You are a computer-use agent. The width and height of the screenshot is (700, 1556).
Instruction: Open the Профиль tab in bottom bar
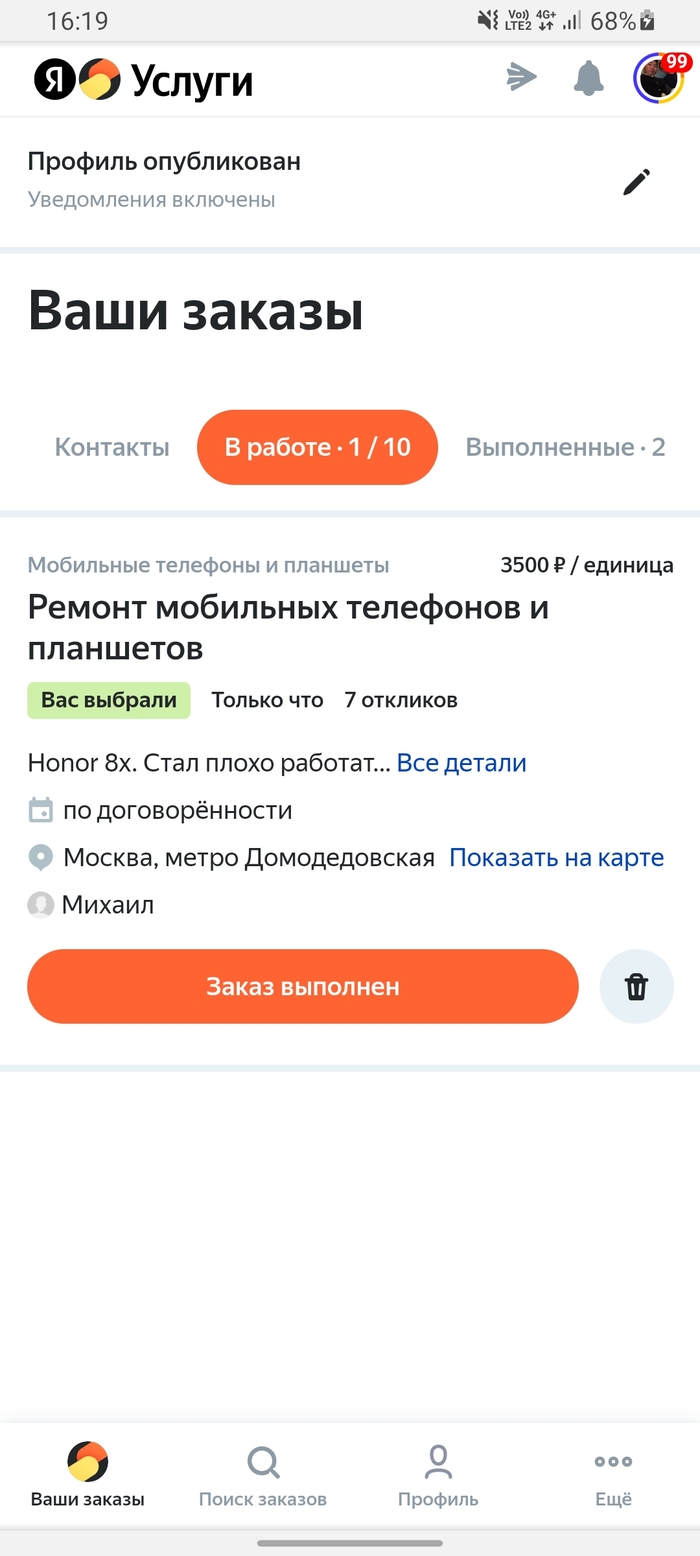coord(438,1475)
